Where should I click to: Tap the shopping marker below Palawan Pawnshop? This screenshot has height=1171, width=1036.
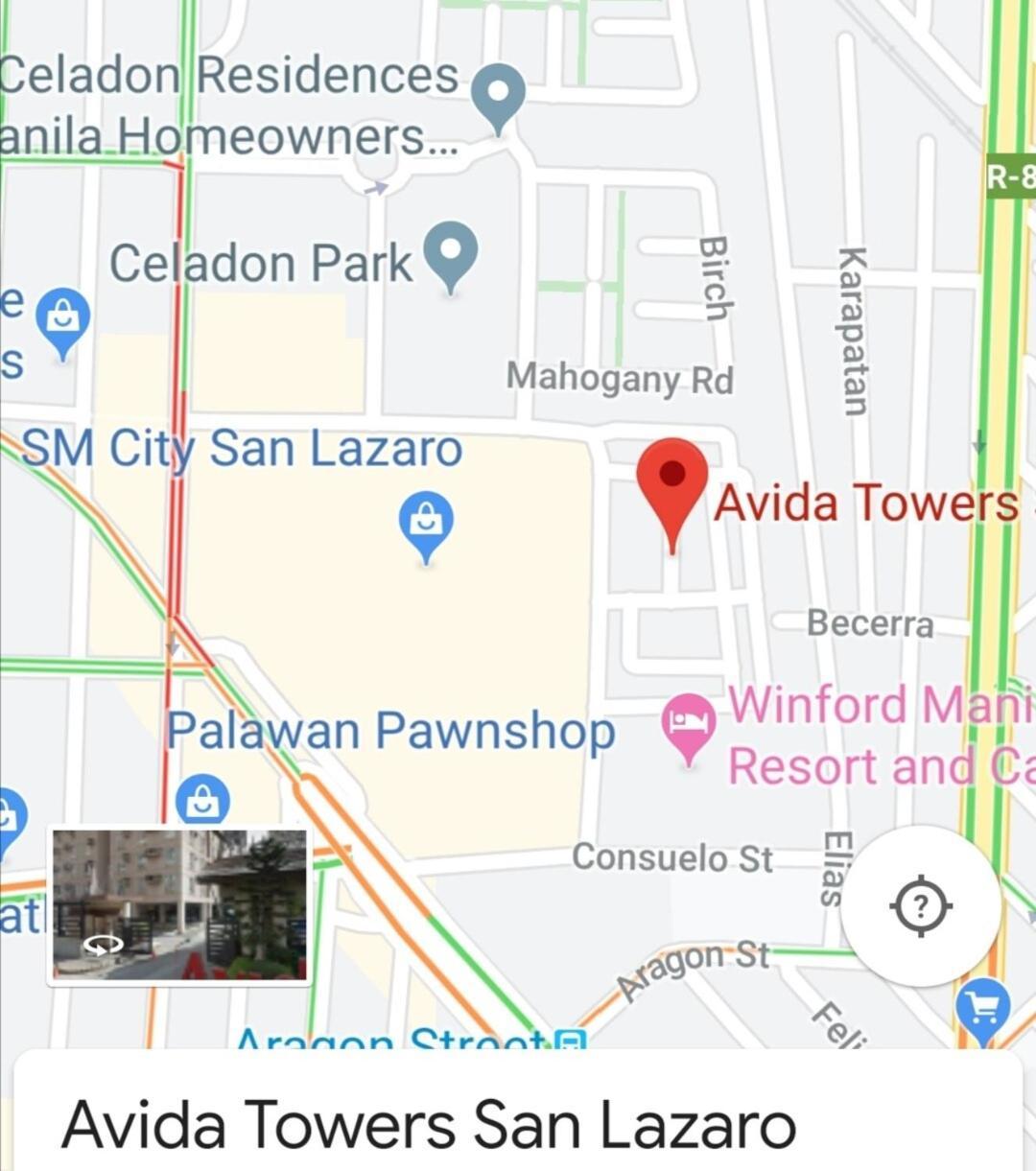coord(202,800)
